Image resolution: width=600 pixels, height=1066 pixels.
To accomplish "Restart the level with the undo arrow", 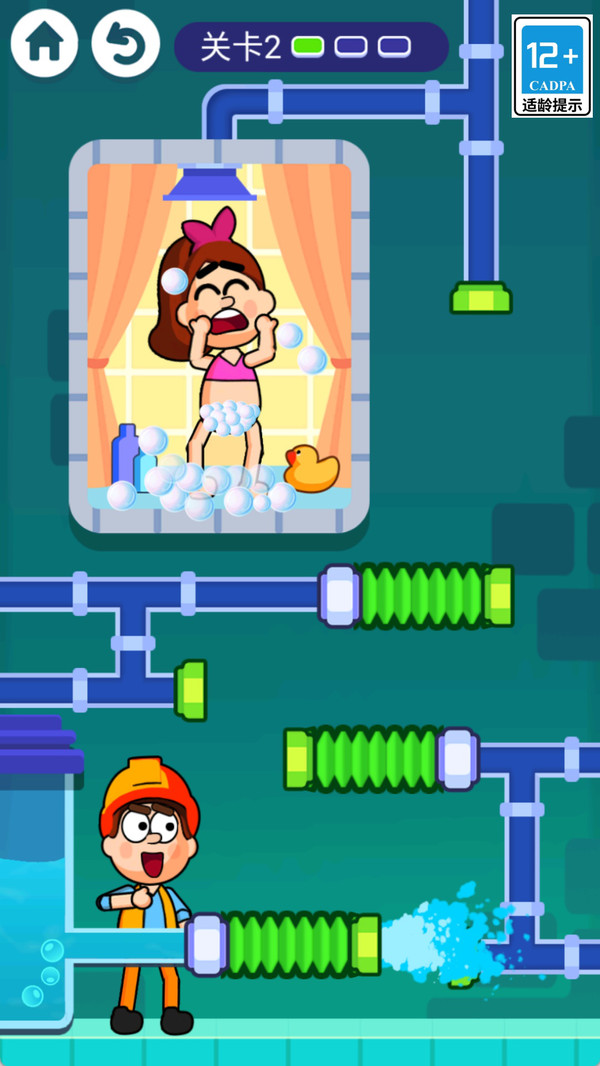I will [126, 44].
